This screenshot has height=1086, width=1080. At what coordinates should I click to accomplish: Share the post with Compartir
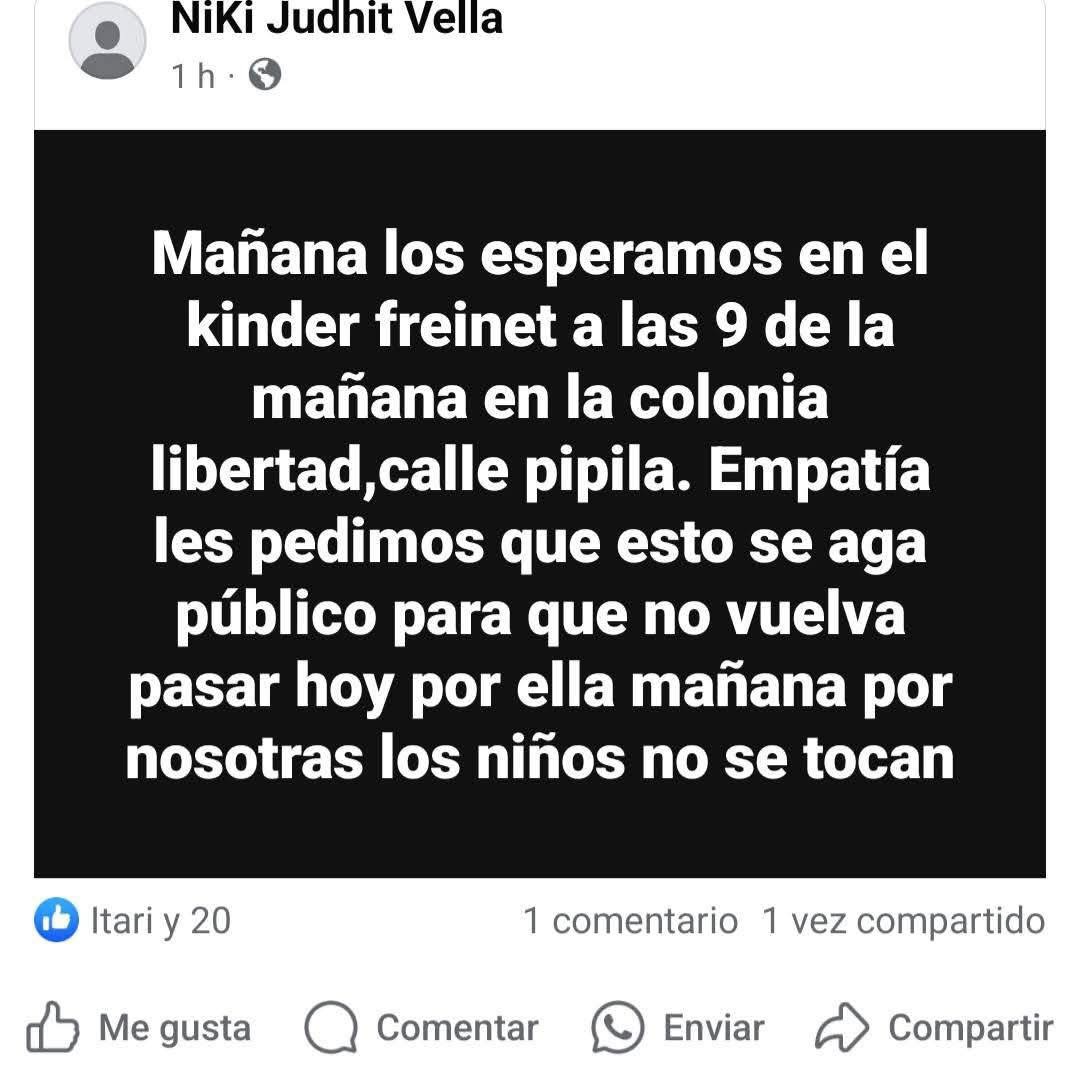point(936,1028)
